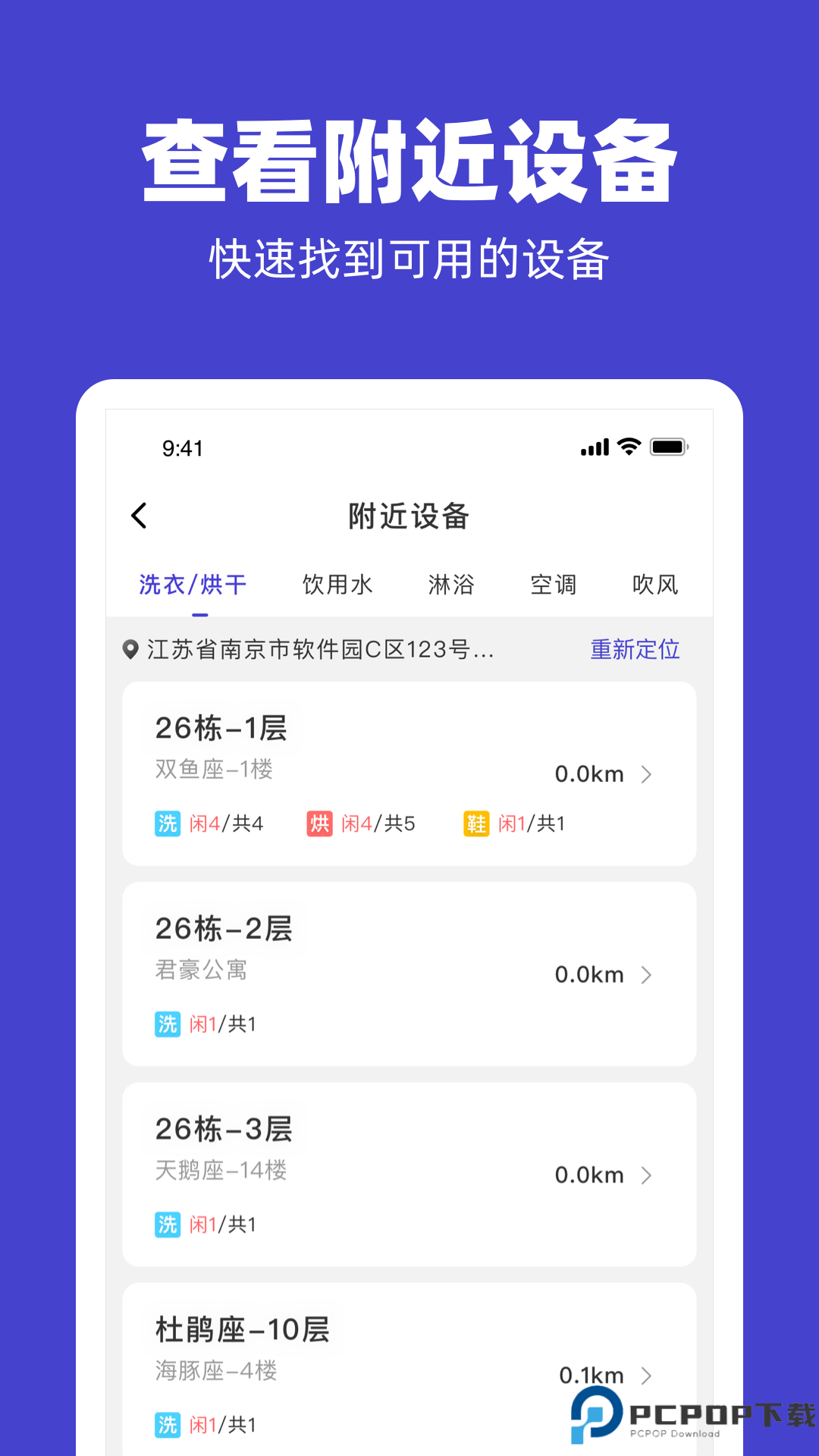
Task: Open 26栋-2层 via its chevron arrow
Action: (647, 974)
